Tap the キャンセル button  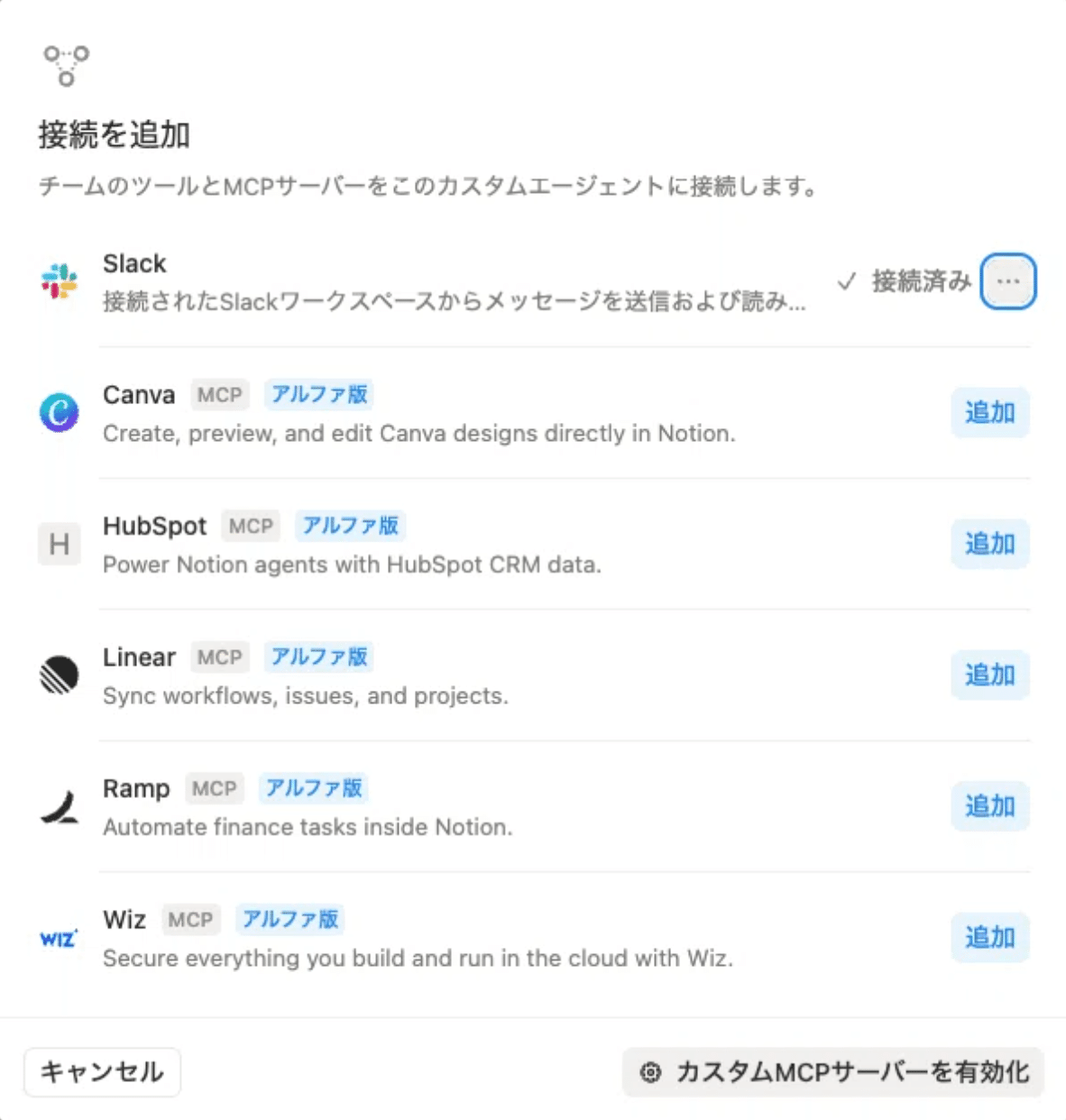point(102,1072)
